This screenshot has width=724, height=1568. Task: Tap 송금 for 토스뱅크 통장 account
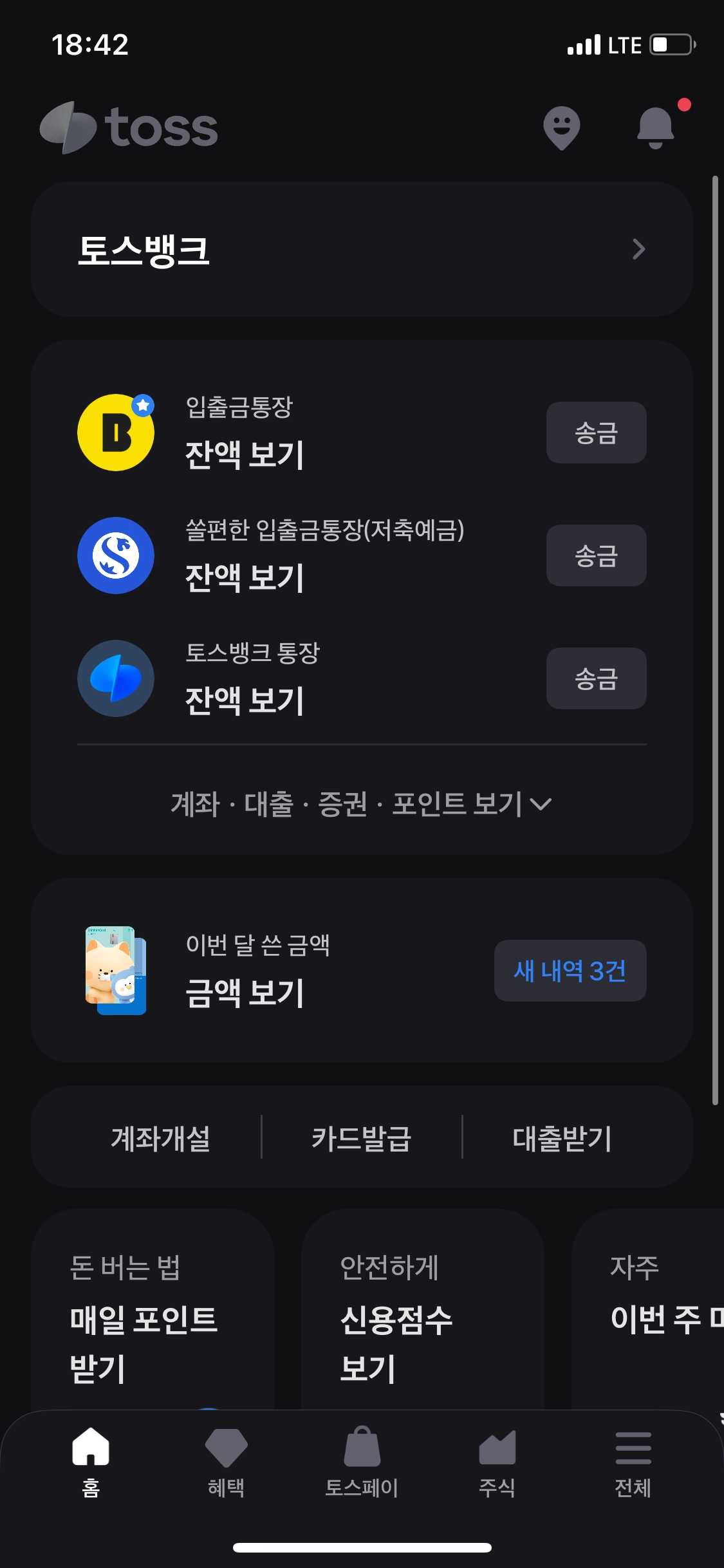pos(596,678)
